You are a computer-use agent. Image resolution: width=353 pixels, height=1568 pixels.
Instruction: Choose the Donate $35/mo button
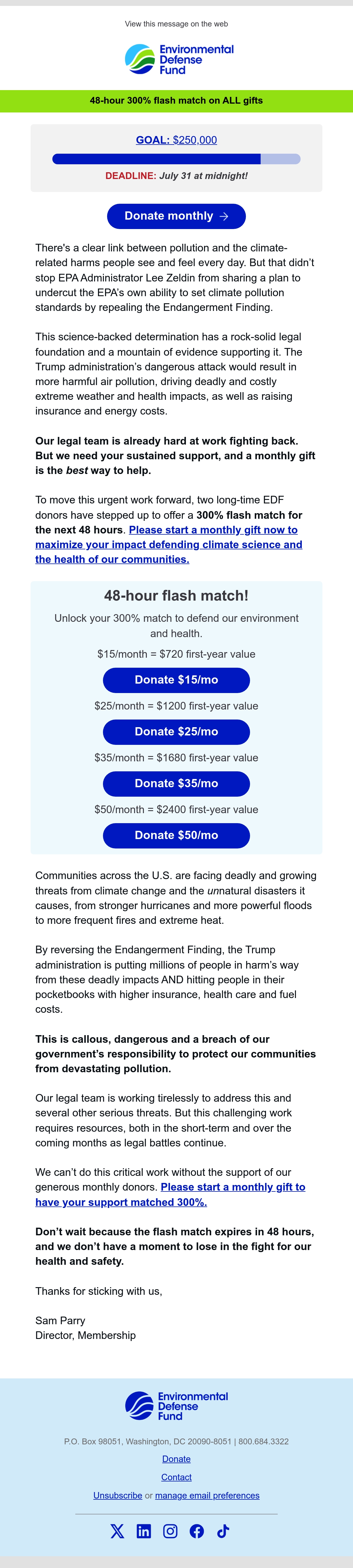(176, 783)
